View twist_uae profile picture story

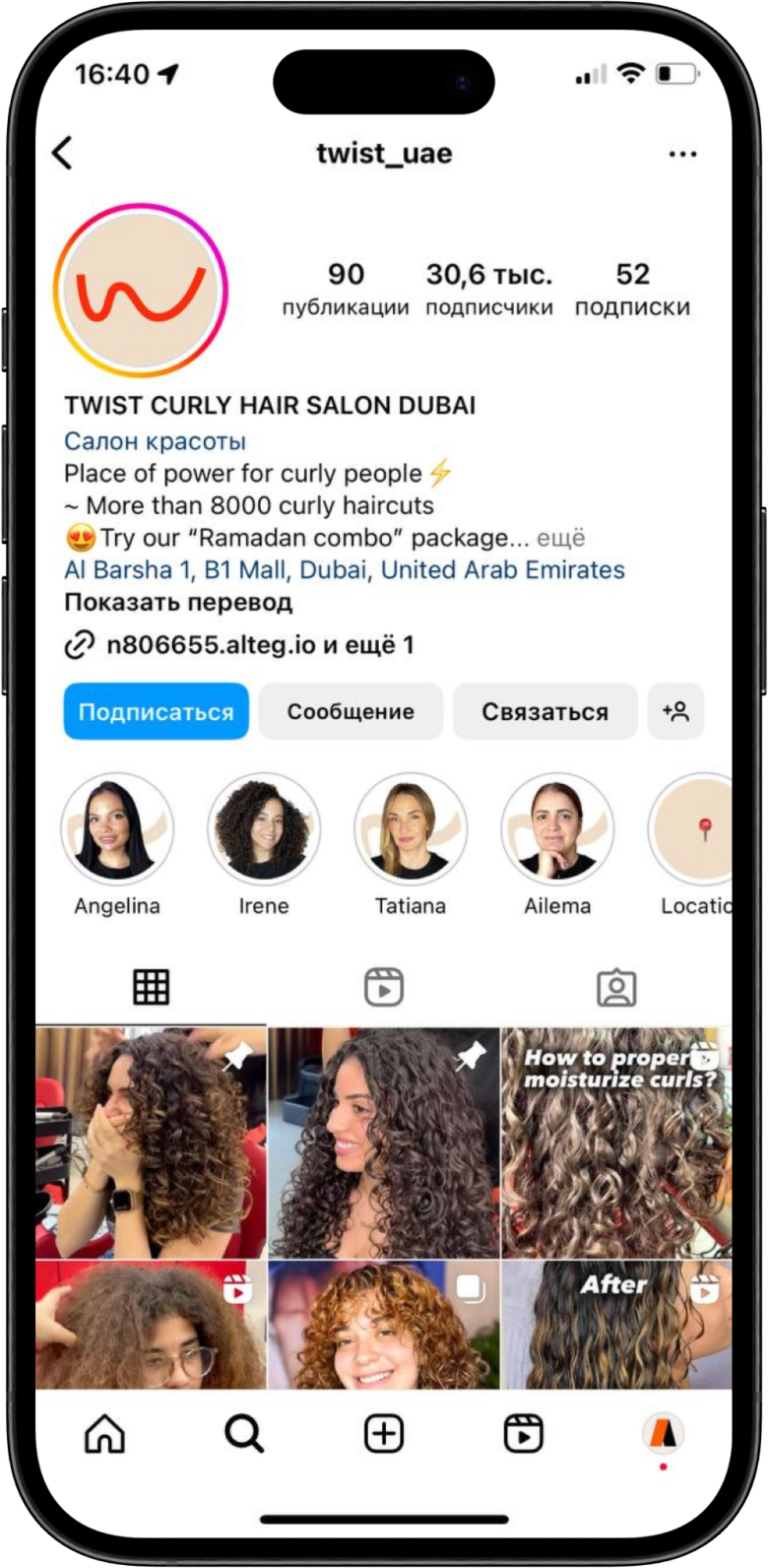[x=143, y=289]
